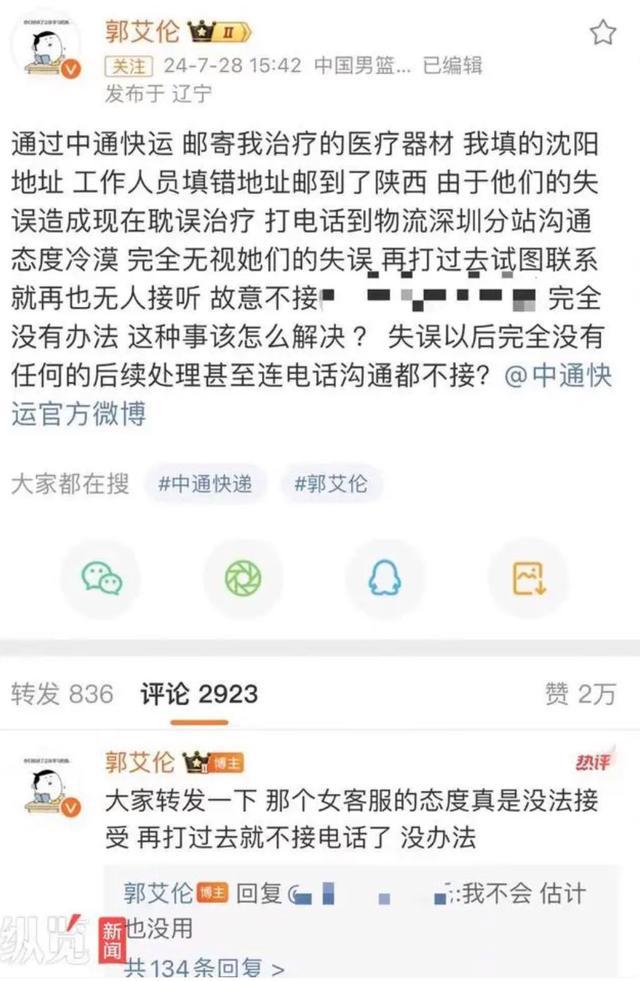This screenshot has height=981, width=640.
Task: Select the #中通快递 search chip
Action: pyautogui.click(x=204, y=485)
